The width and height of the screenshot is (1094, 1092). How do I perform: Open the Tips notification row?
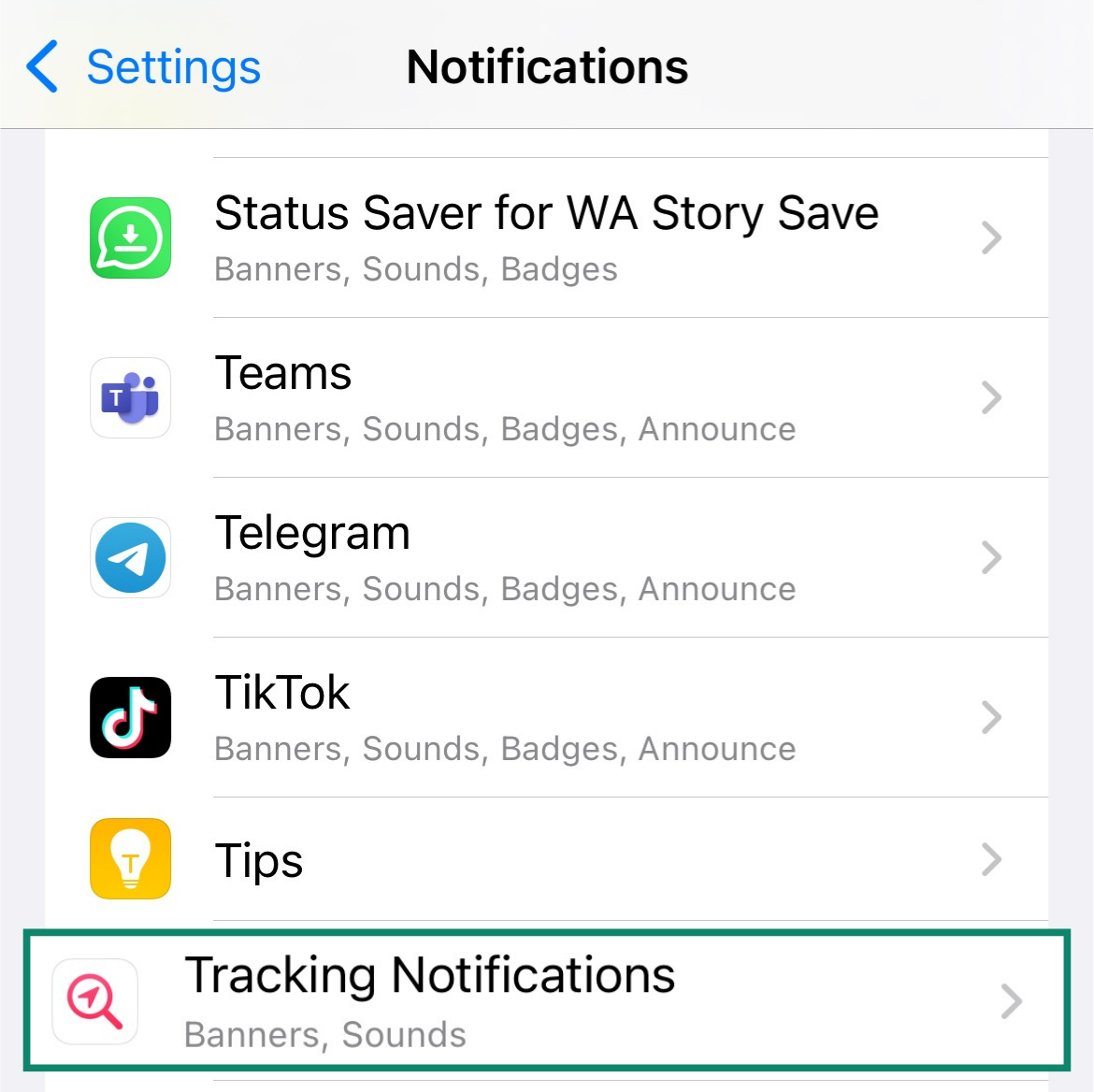point(546,860)
